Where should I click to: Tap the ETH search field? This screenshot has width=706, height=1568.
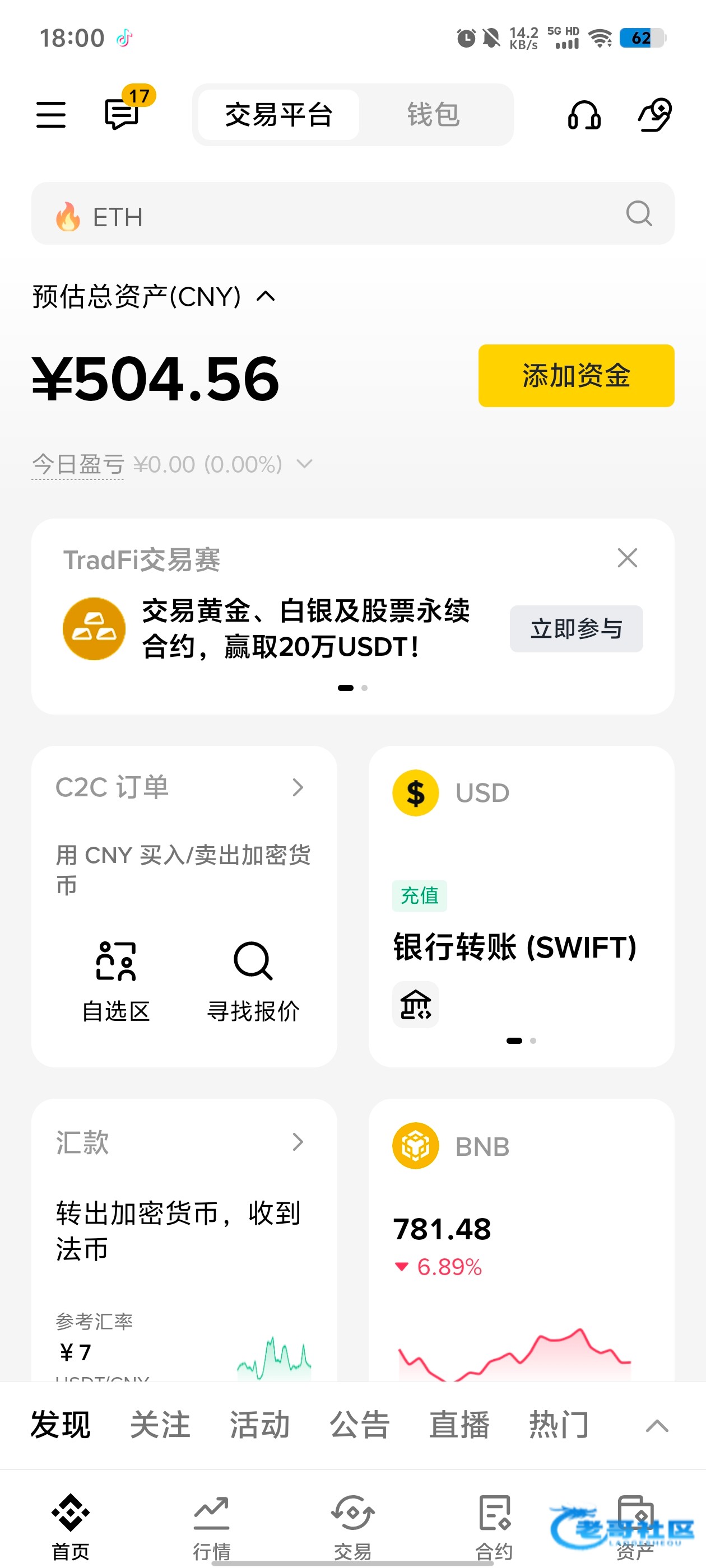point(341,214)
